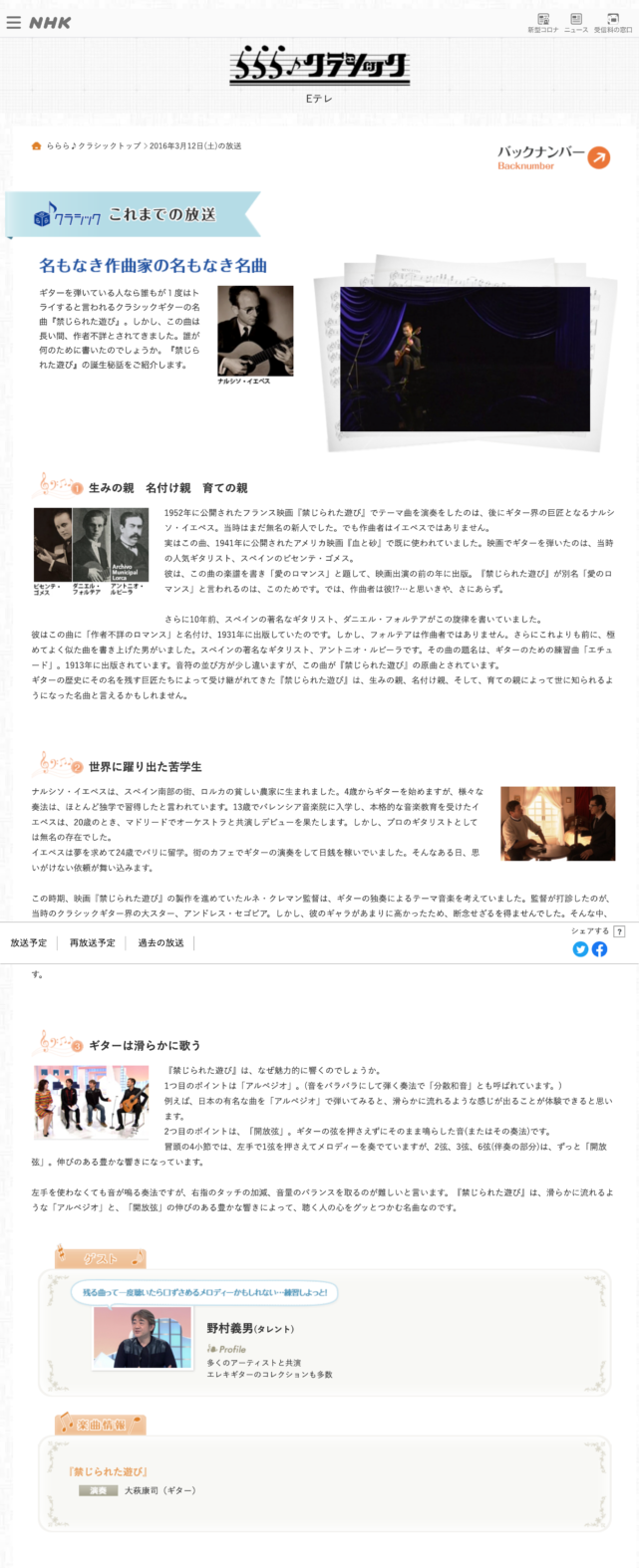
Task: Switch to 過去の放送 tab
Action: pos(160,942)
